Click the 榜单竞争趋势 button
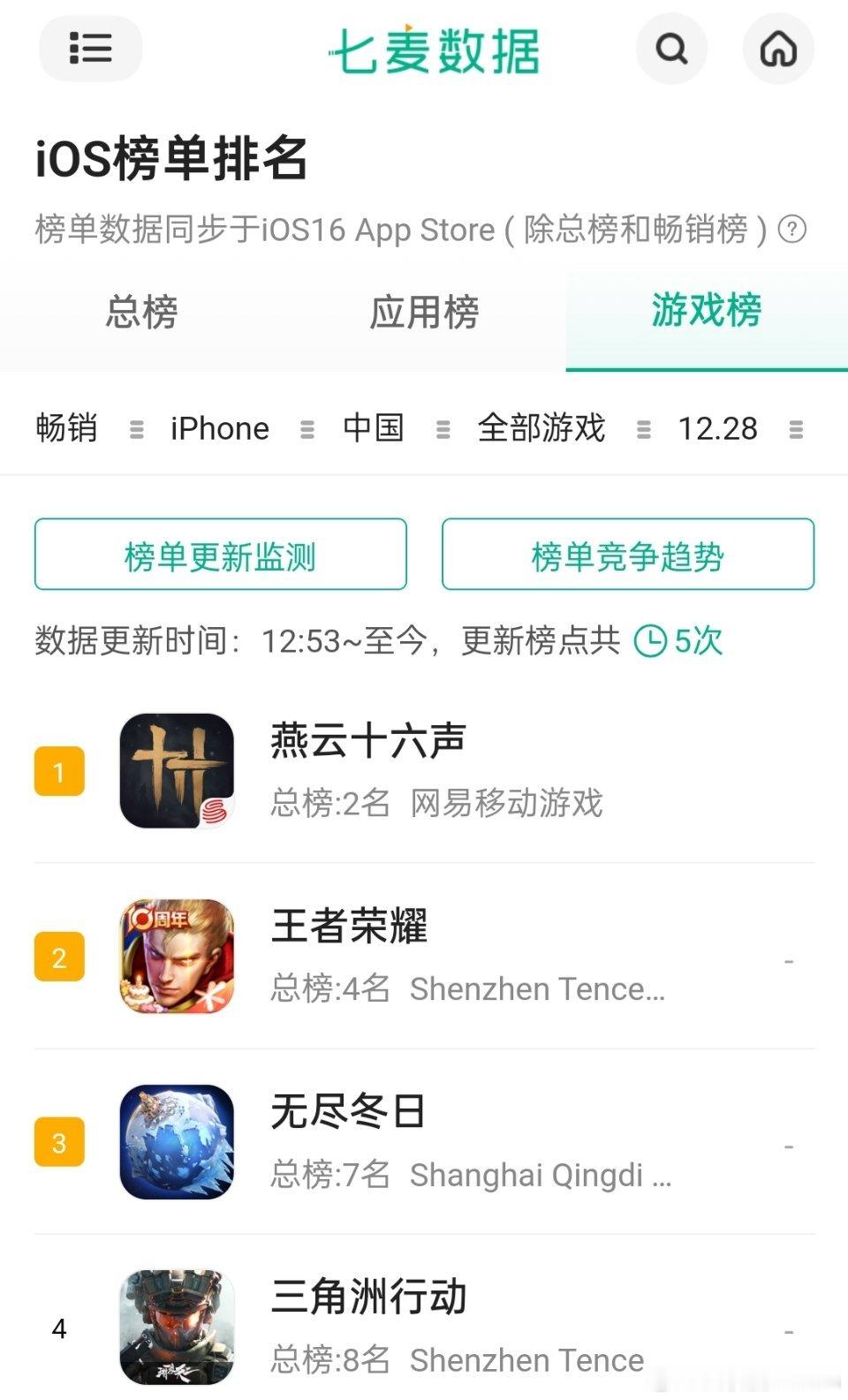Screen dimensions: 848x1400 pyautogui.click(x=628, y=554)
